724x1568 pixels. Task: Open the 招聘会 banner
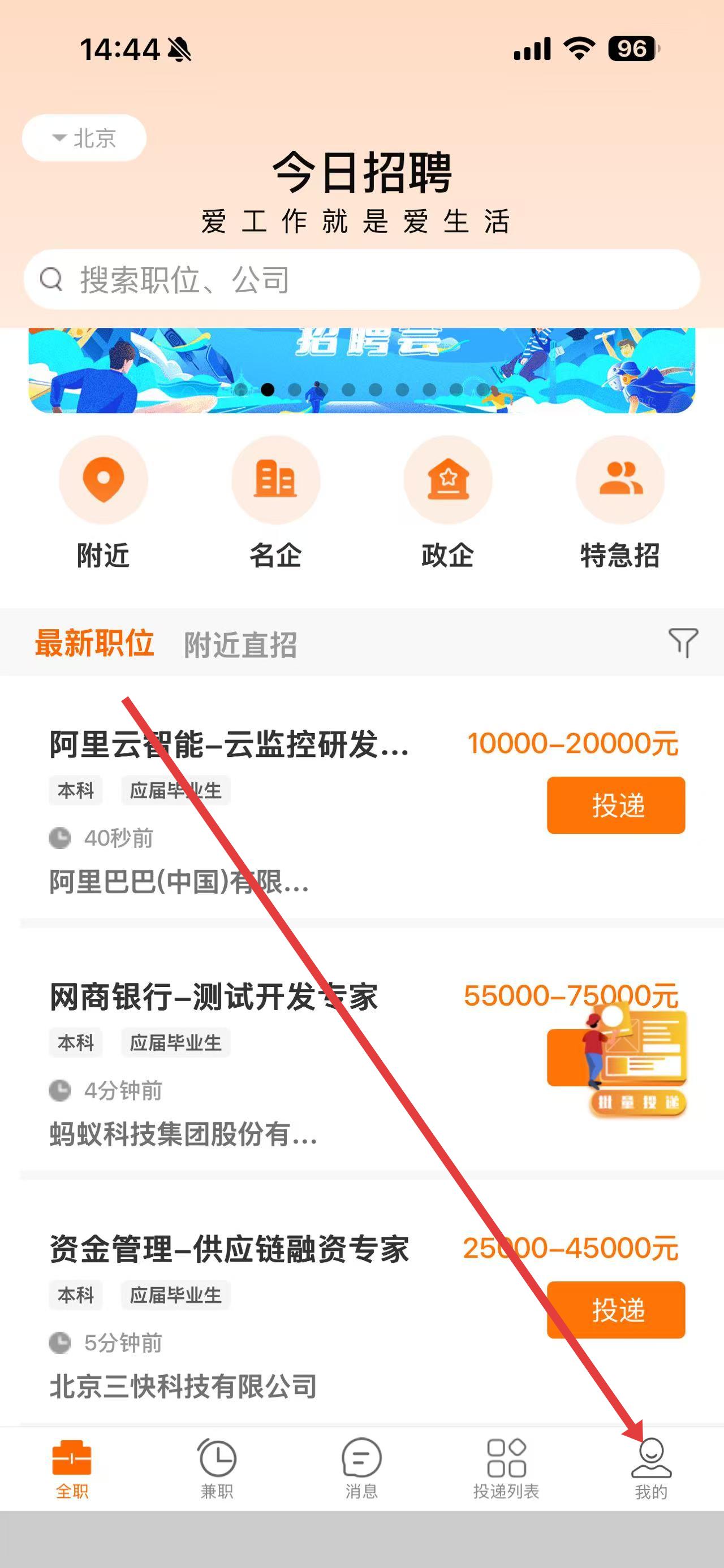361,370
